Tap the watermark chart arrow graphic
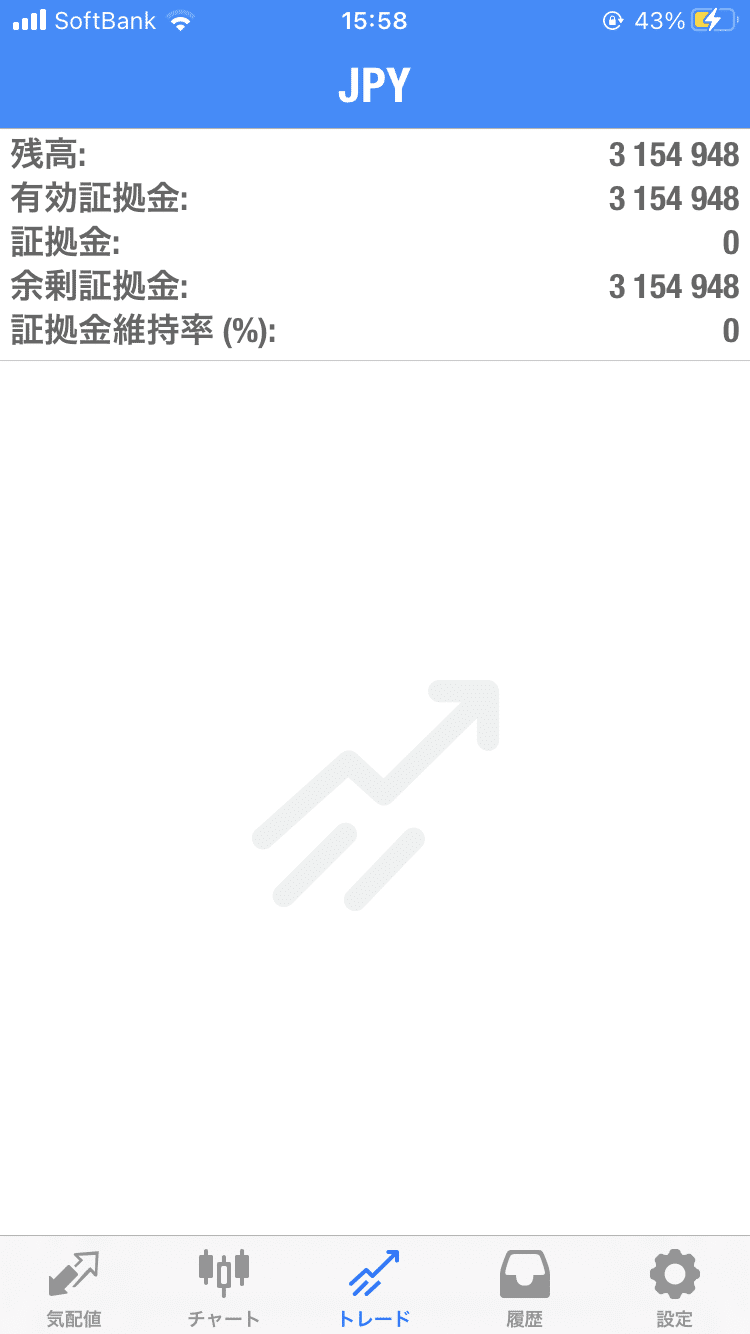 [374, 790]
